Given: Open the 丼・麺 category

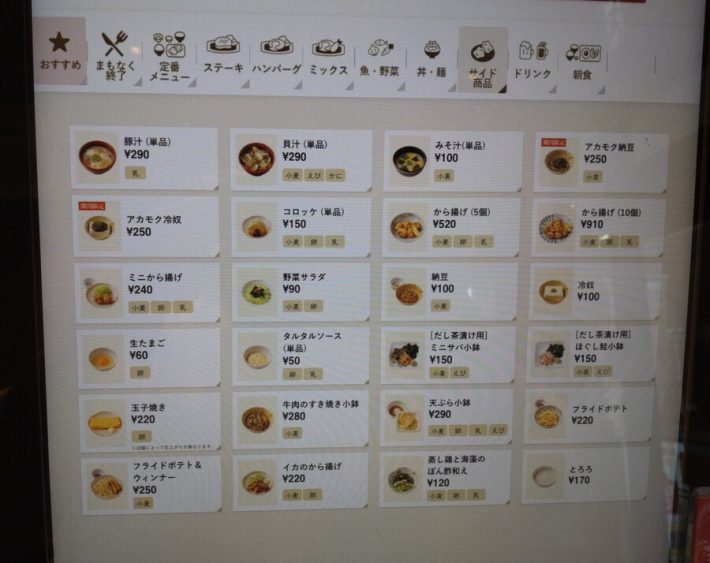Looking at the screenshot, I should (432, 55).
